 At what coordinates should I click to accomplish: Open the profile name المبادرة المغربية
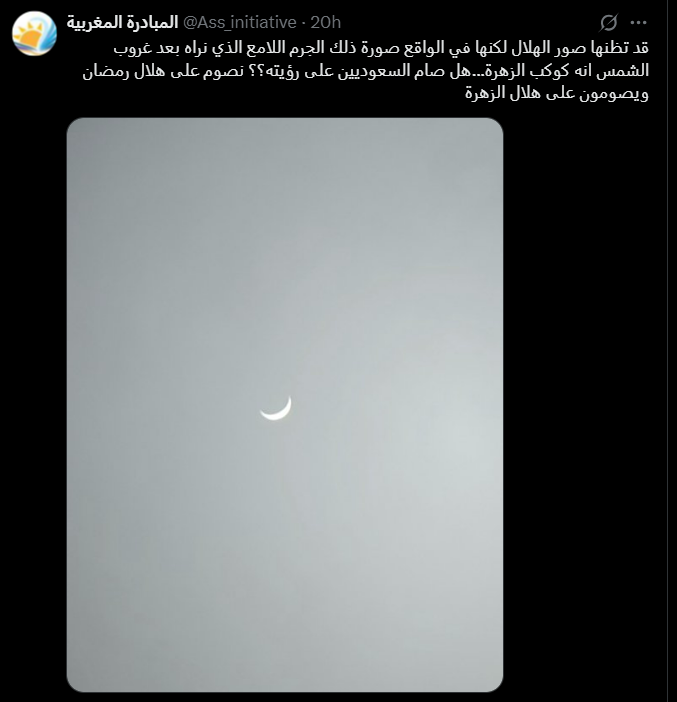[x=122, y=22]
